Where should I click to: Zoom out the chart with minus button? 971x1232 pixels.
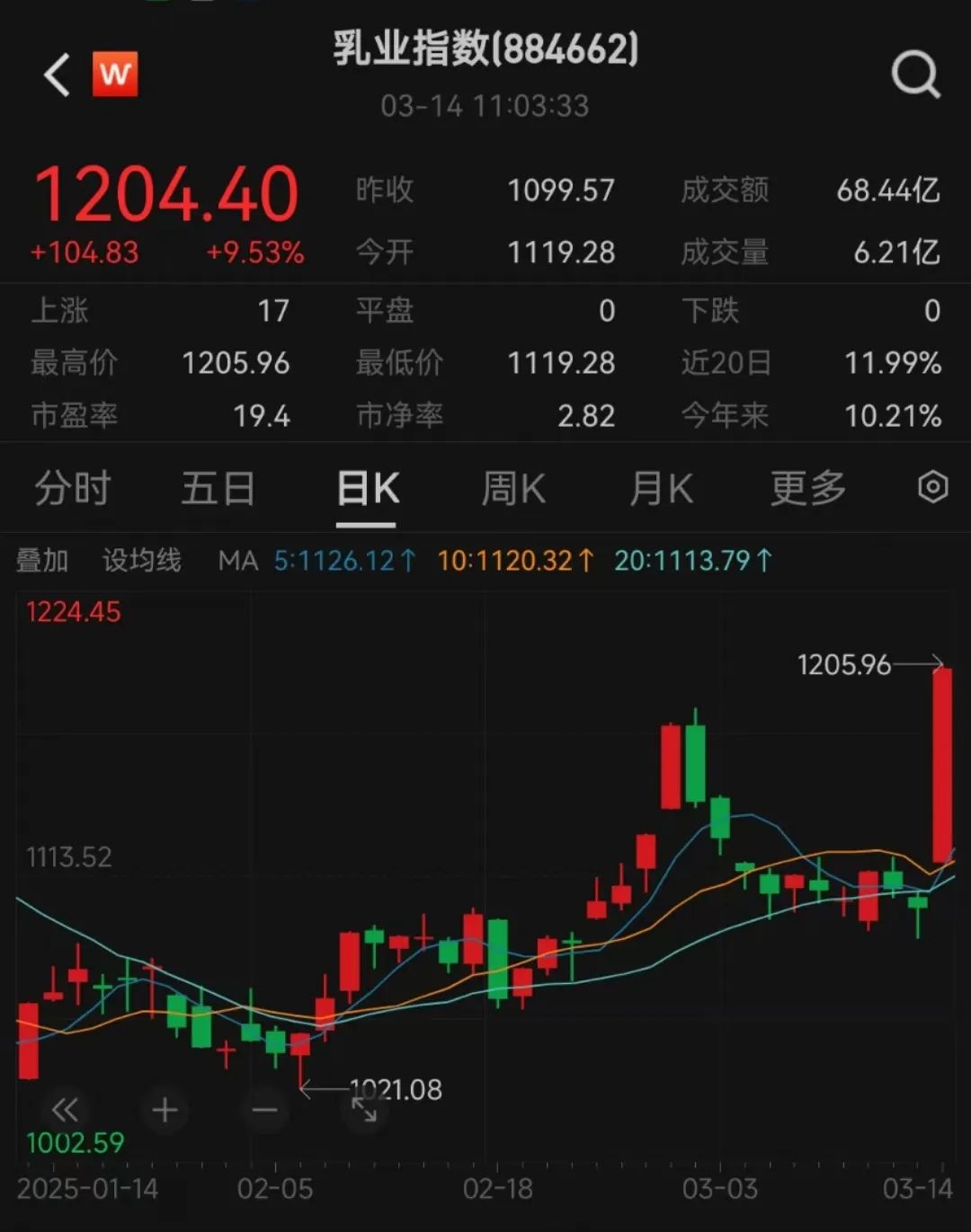264,1111
